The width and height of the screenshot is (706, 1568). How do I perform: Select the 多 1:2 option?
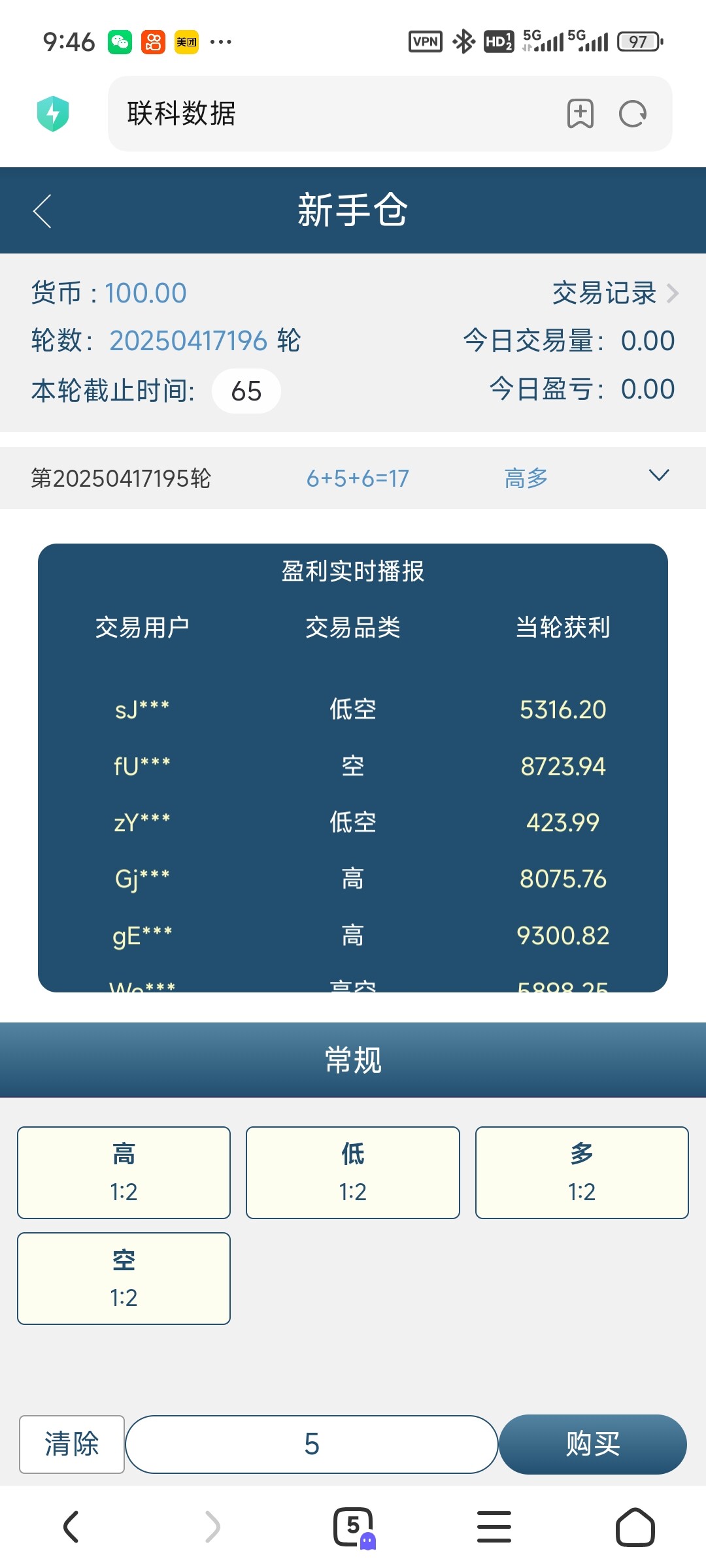pos(582,1172)
